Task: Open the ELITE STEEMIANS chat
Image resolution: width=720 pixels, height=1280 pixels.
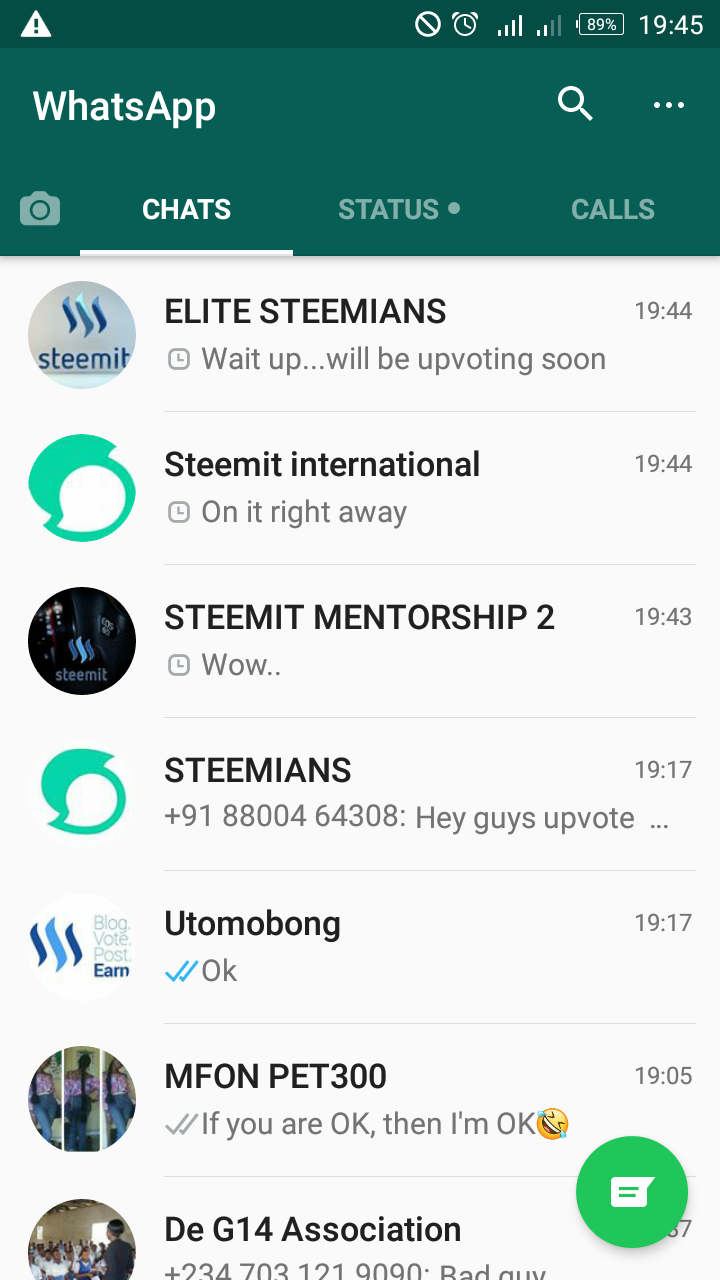Action: [x=400, y=335]
